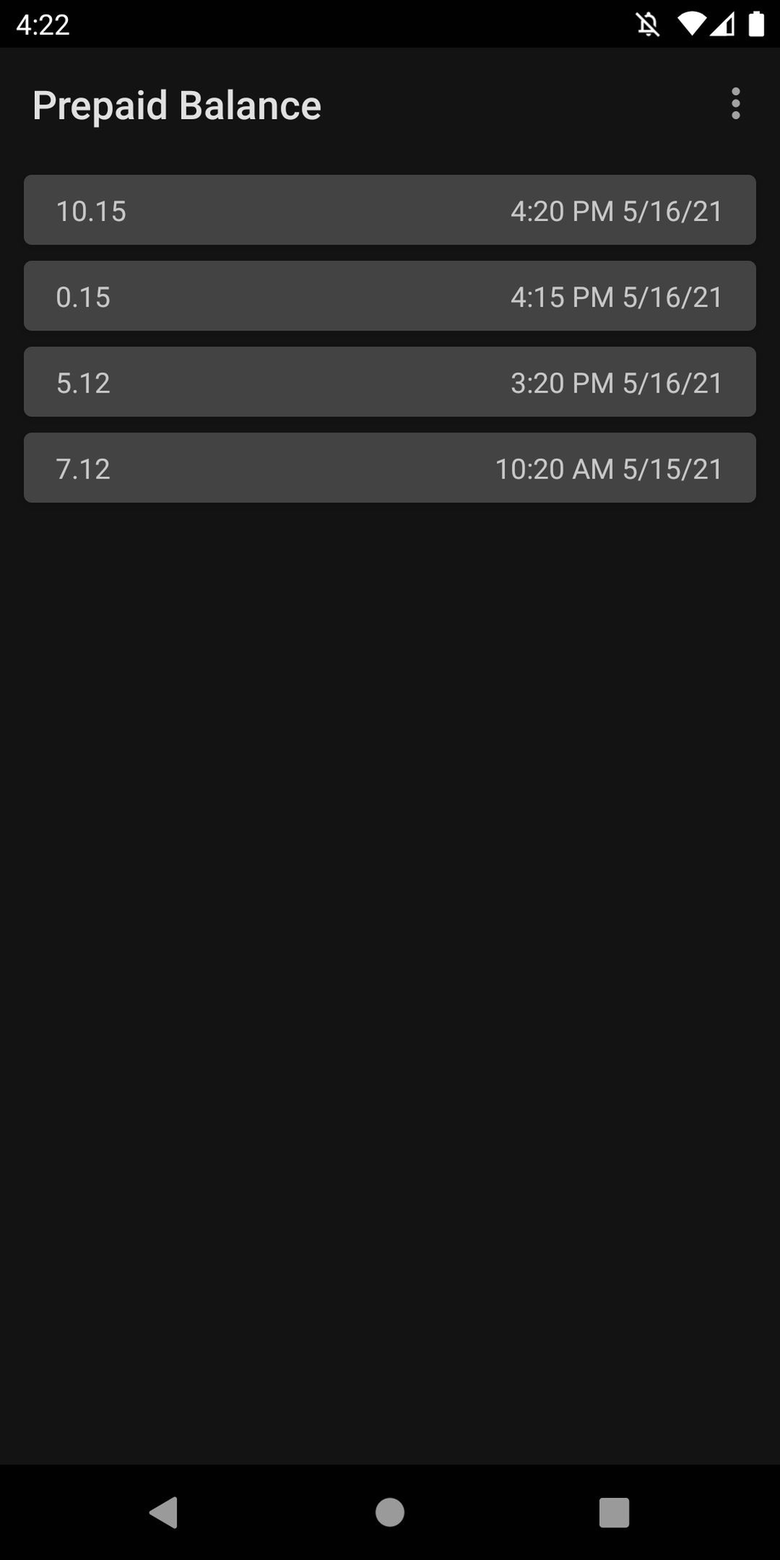Tap the timestamp 4:20 PM 5/16/21
The image size is (780, 1560).
616,210
